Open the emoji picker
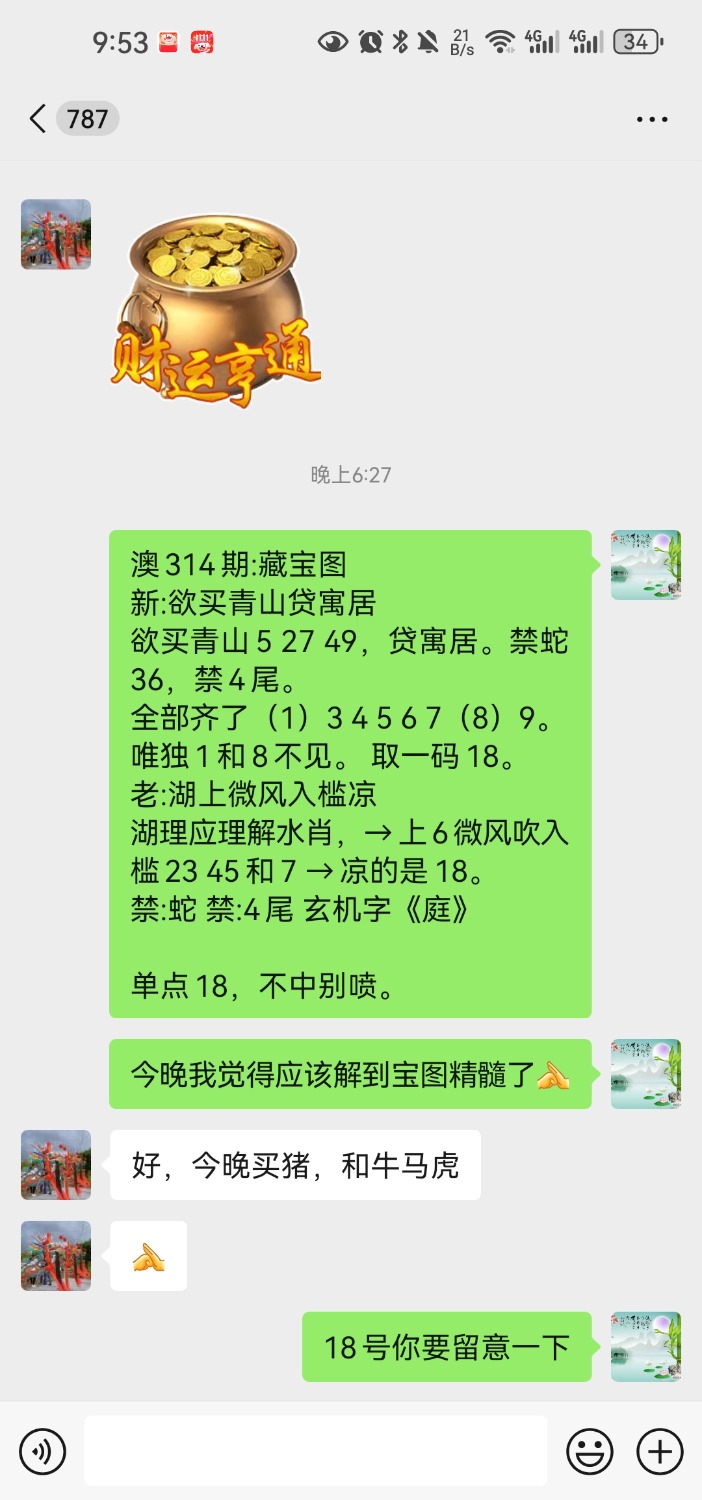The height and width of the screenshot is (1500, 702). 590,1451
